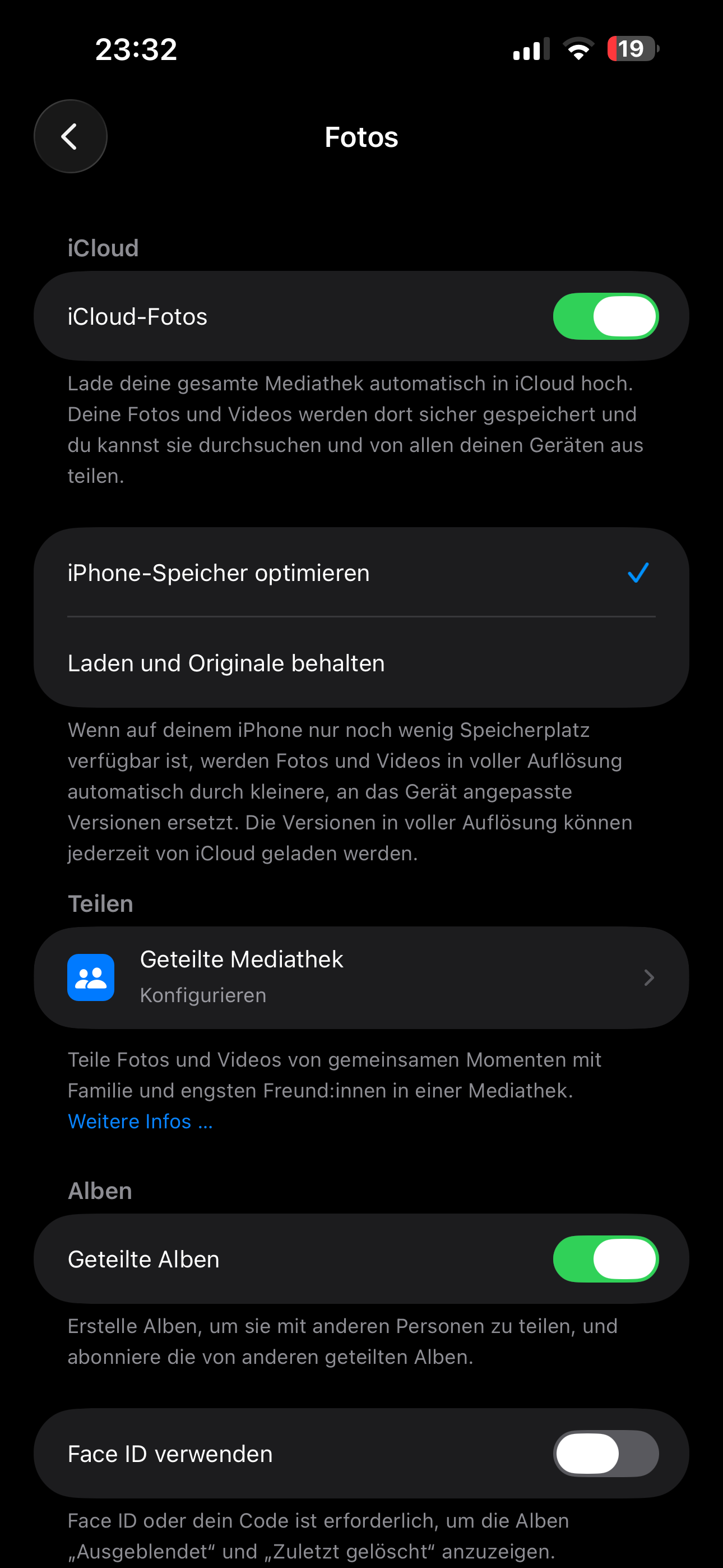Choose Laden und Originale behalten
The width and height of the screenshot is (723, 1568).
coord(360,663)
